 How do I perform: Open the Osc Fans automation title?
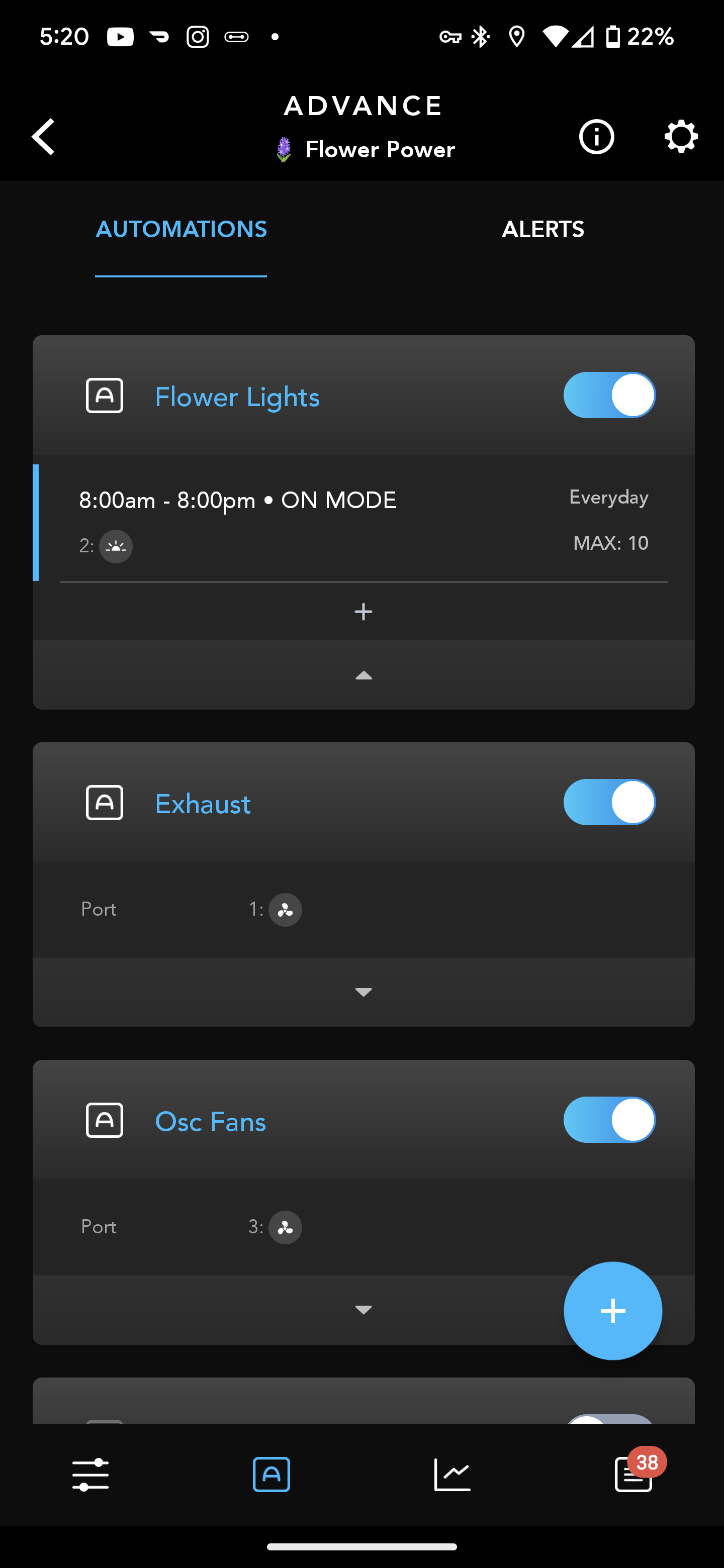point(210,1122)
